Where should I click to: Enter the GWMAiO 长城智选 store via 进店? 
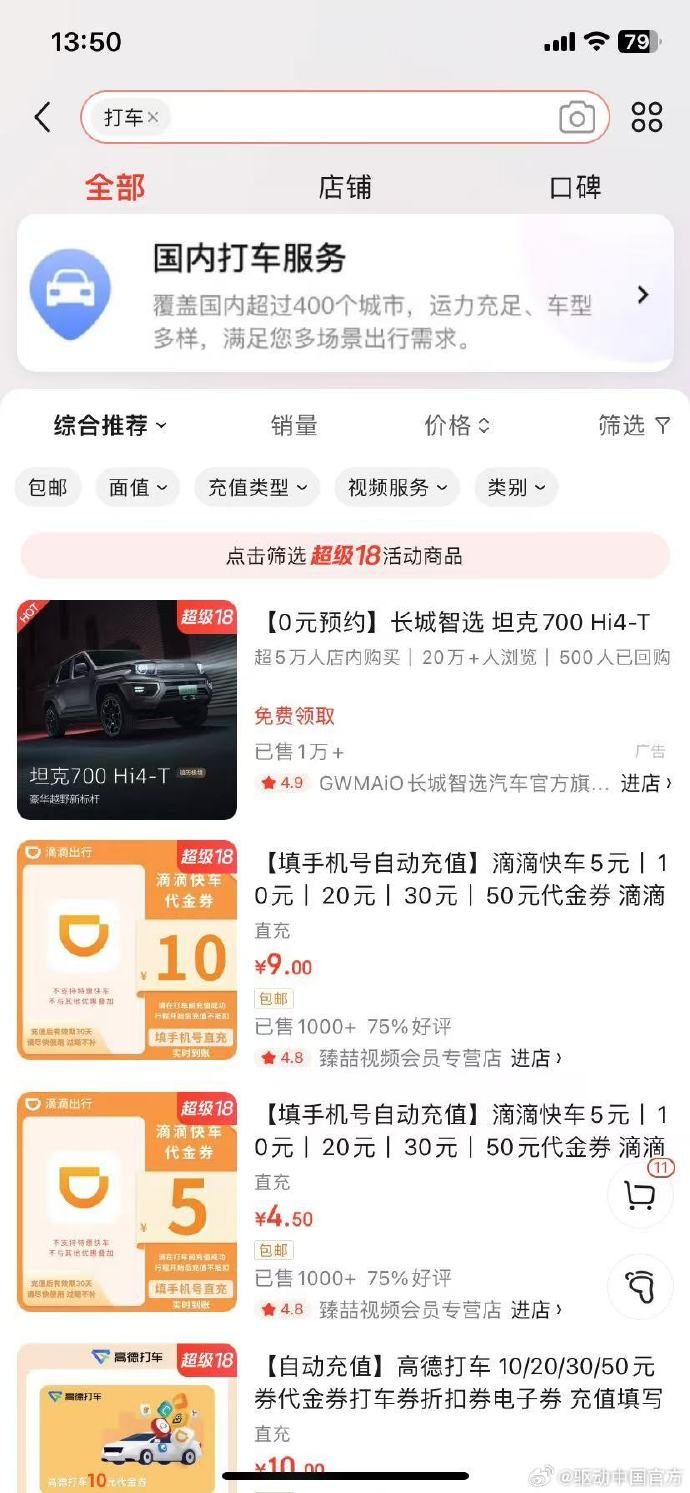click(x=646, y=783)
